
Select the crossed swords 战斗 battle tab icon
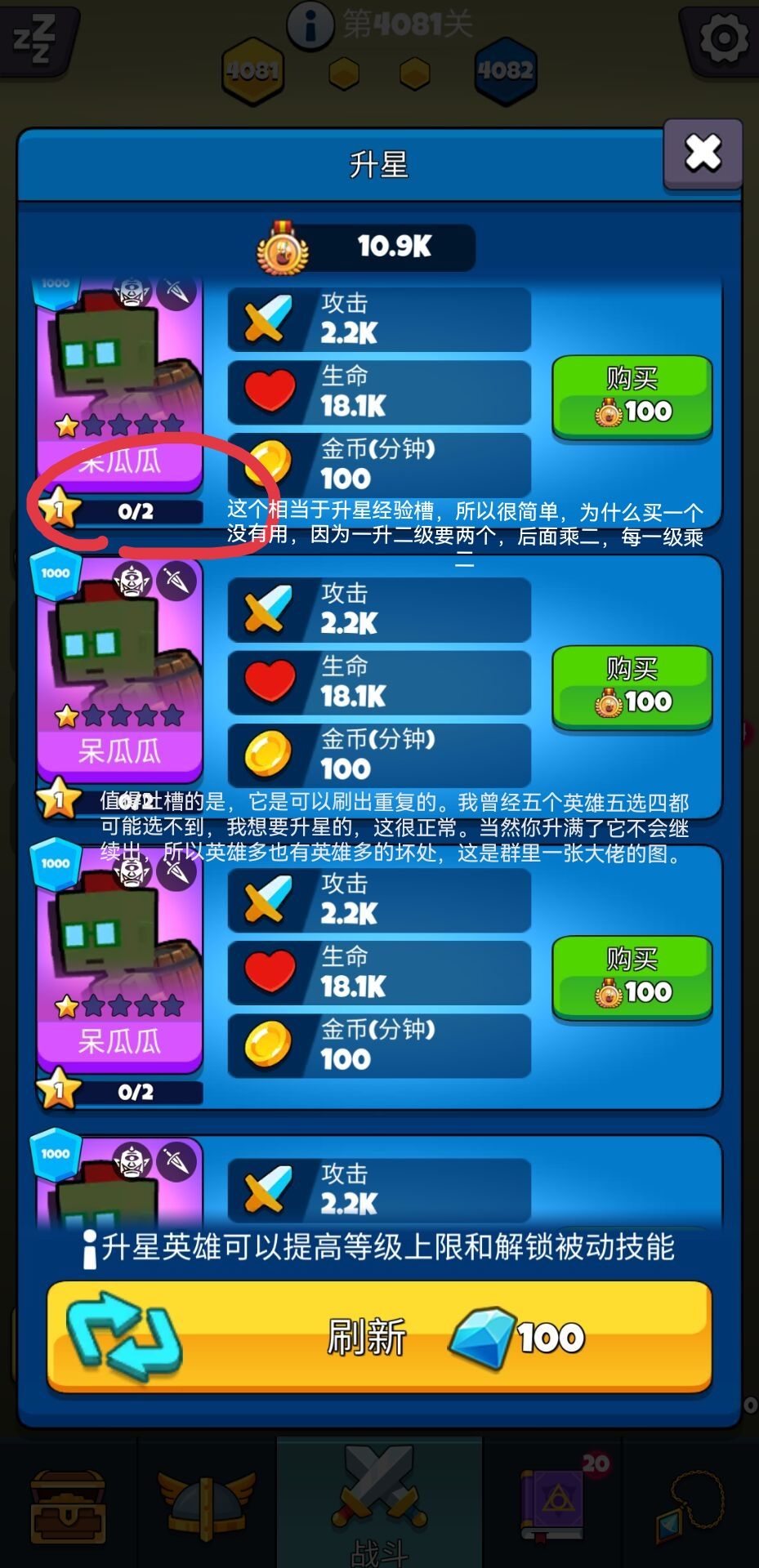(x=378, y=1499)
